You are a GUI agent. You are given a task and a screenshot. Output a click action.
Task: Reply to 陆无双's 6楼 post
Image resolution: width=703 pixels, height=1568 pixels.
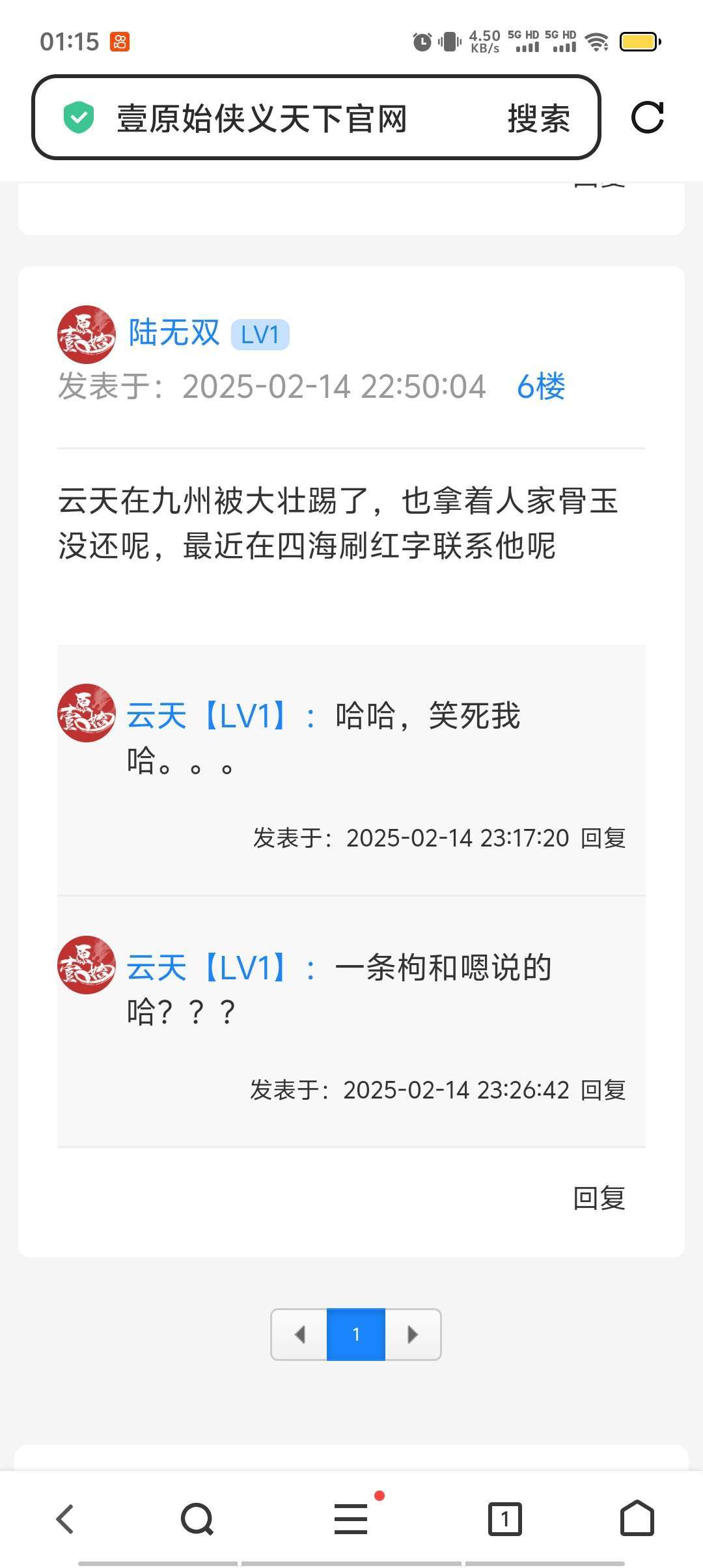[x=599, y=1198]
